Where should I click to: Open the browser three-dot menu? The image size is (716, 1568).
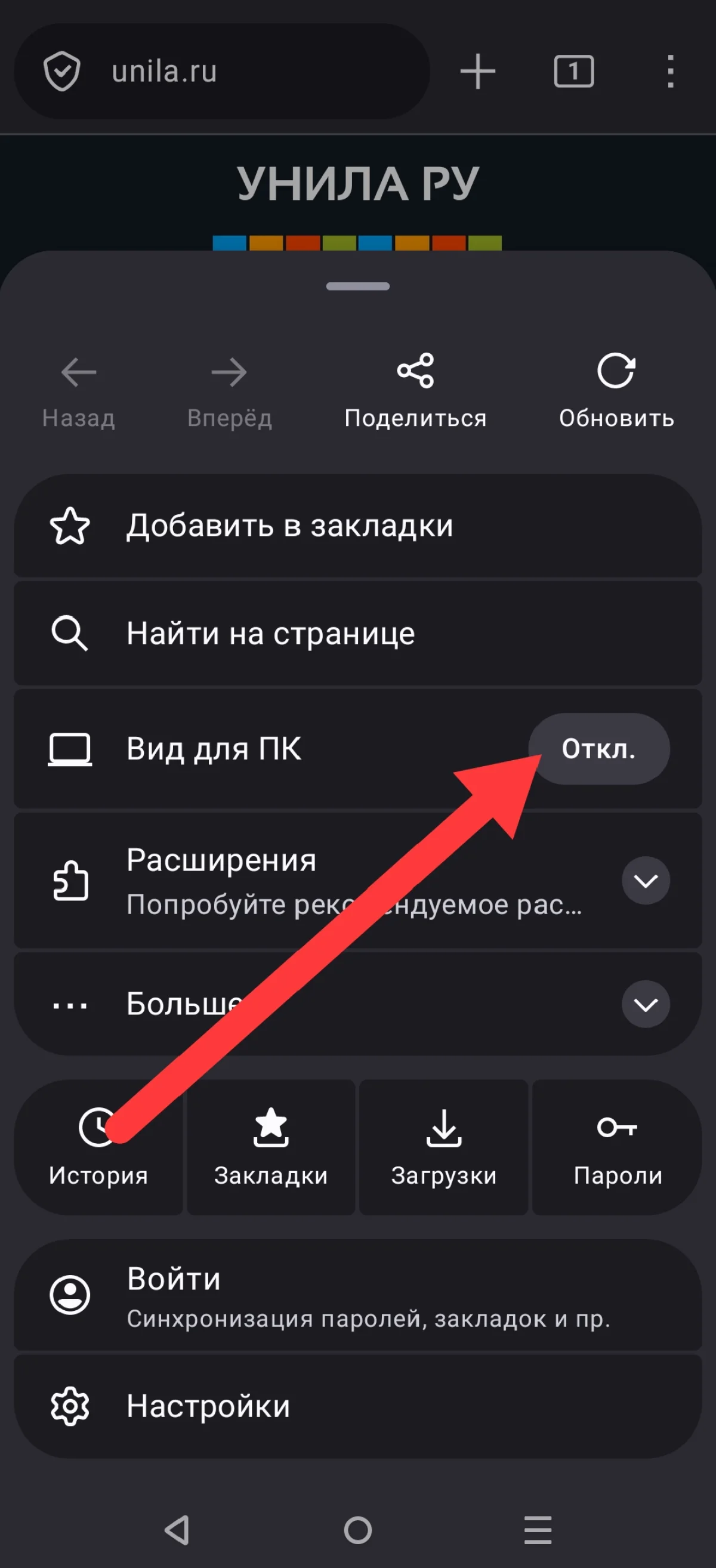(669, 71)
